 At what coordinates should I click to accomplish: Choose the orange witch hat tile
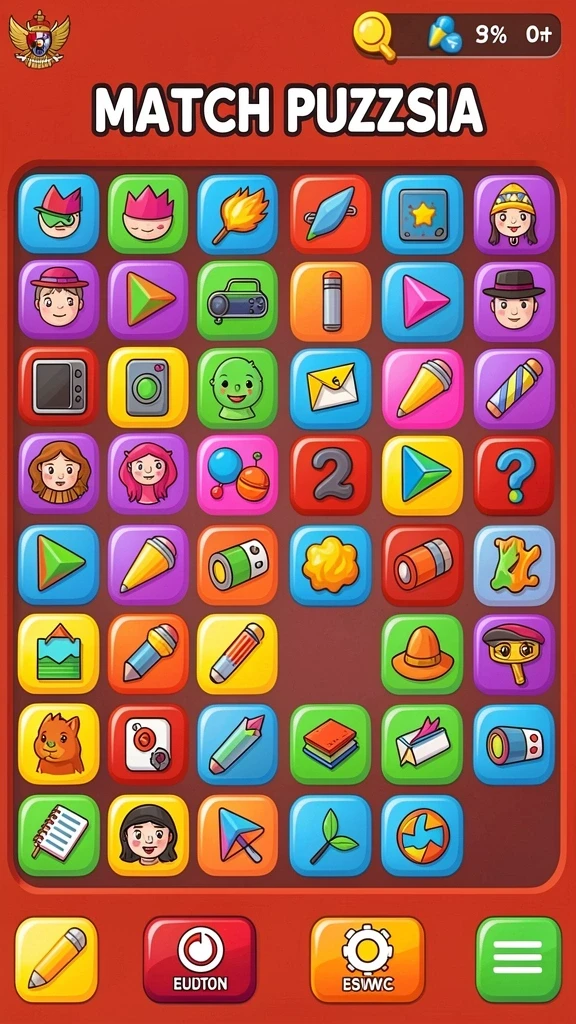[x=422, y=654]
